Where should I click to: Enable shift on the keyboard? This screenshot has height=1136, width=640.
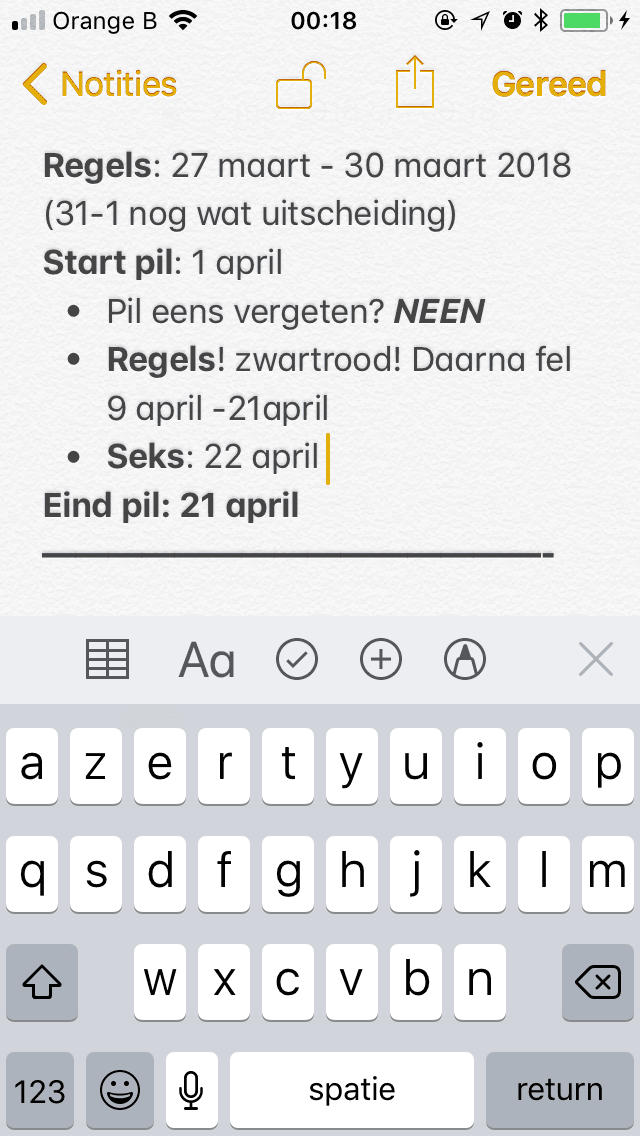41,982
